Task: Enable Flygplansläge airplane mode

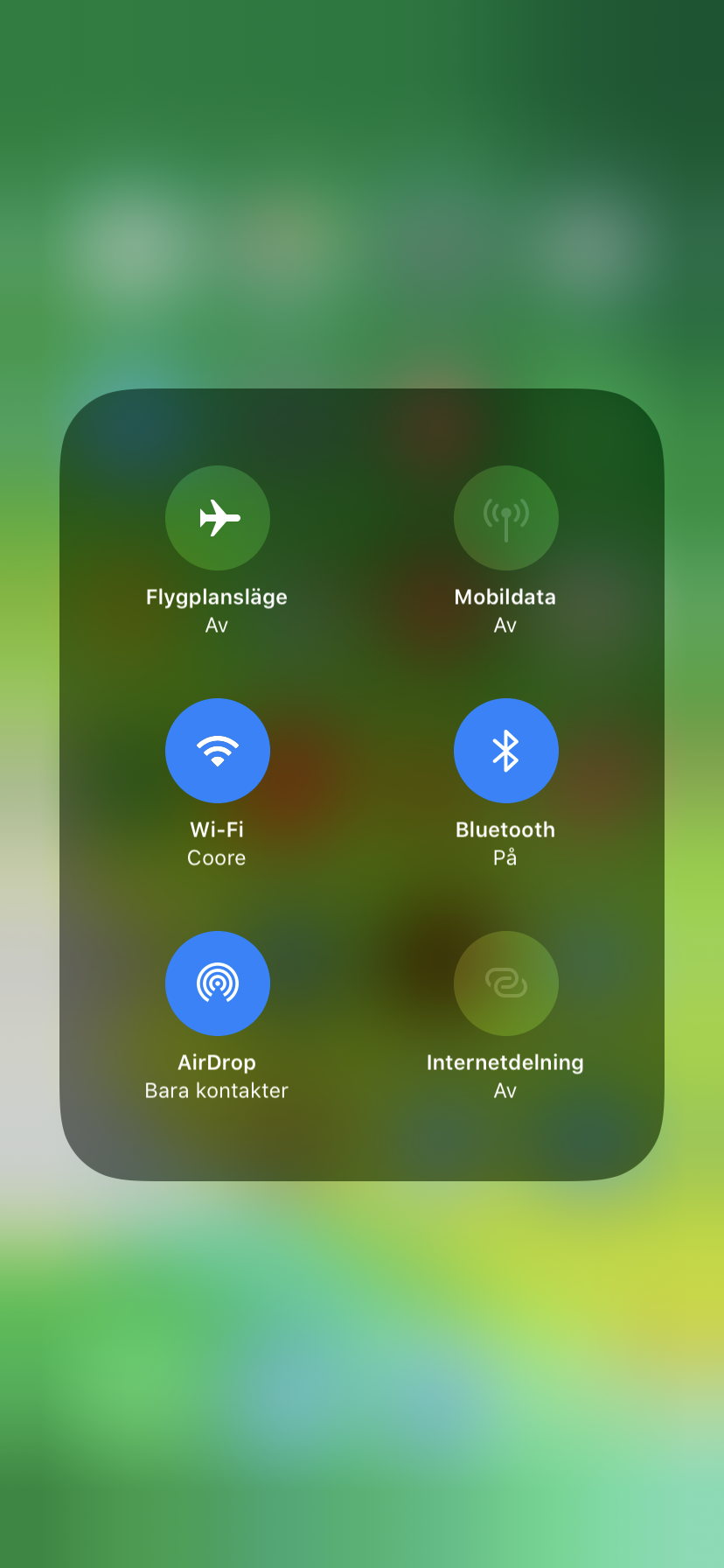Action: click(x=217, y=518)
